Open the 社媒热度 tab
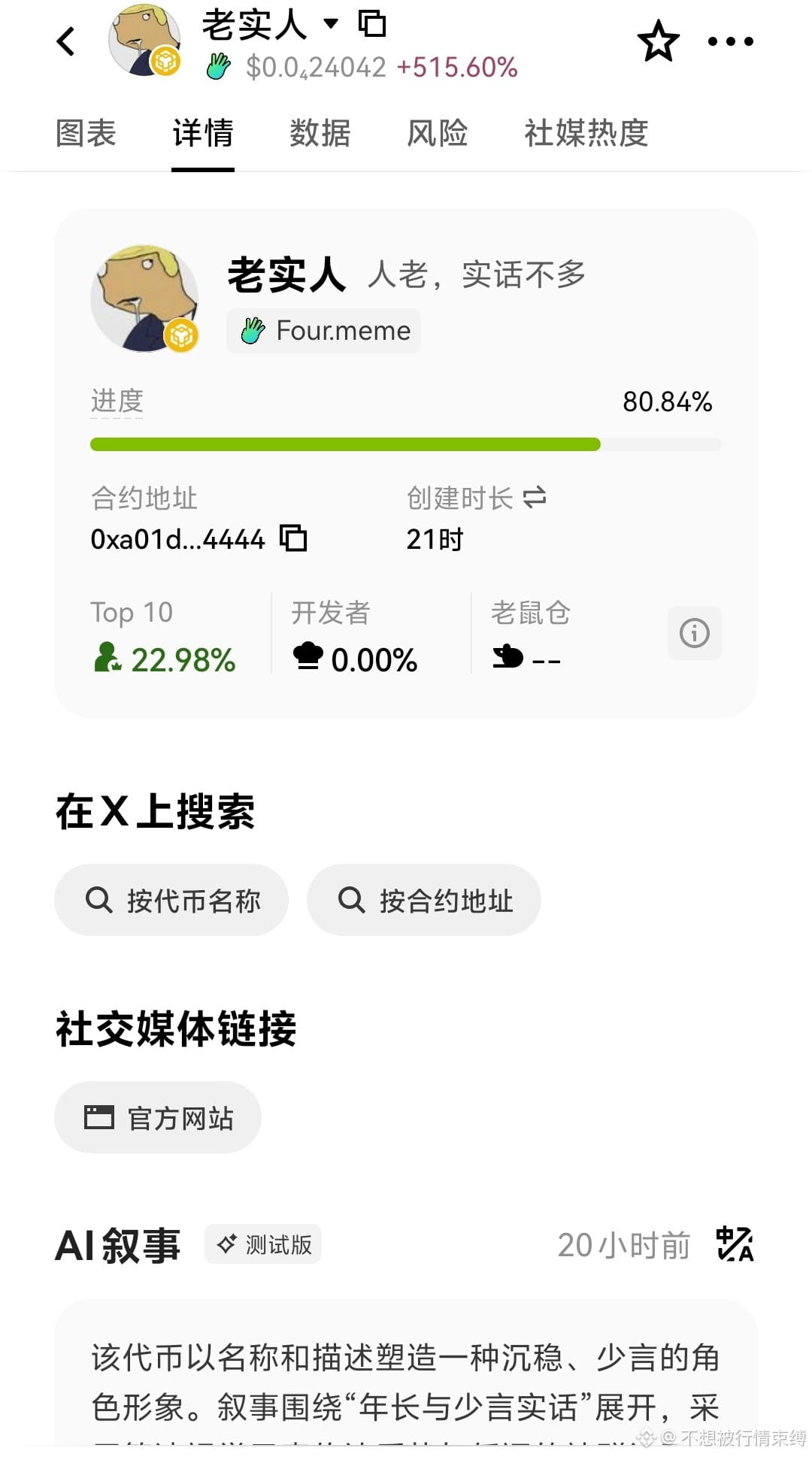This screenshot has height=1457, width=812. [x=586, y=134]
